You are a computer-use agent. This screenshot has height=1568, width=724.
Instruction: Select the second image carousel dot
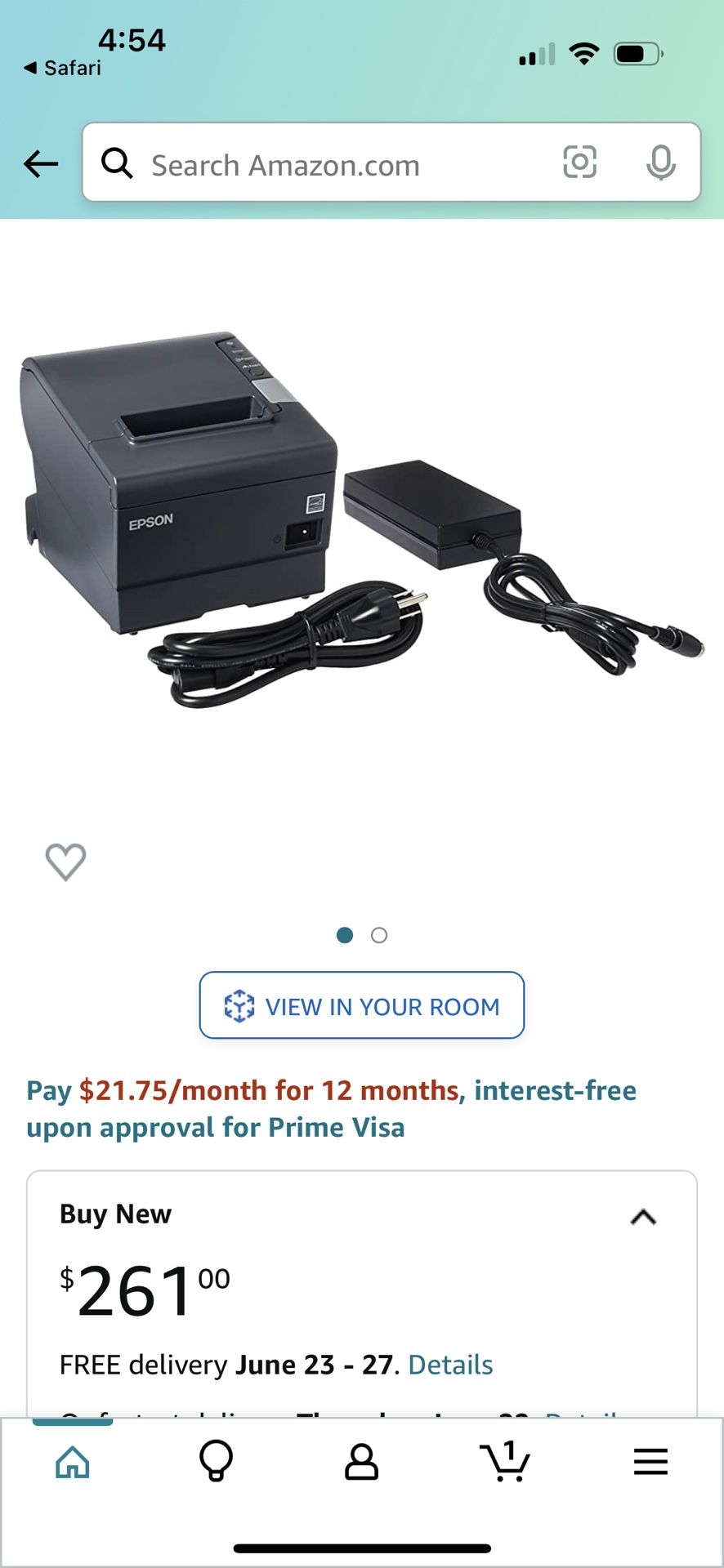coord(379,934)
